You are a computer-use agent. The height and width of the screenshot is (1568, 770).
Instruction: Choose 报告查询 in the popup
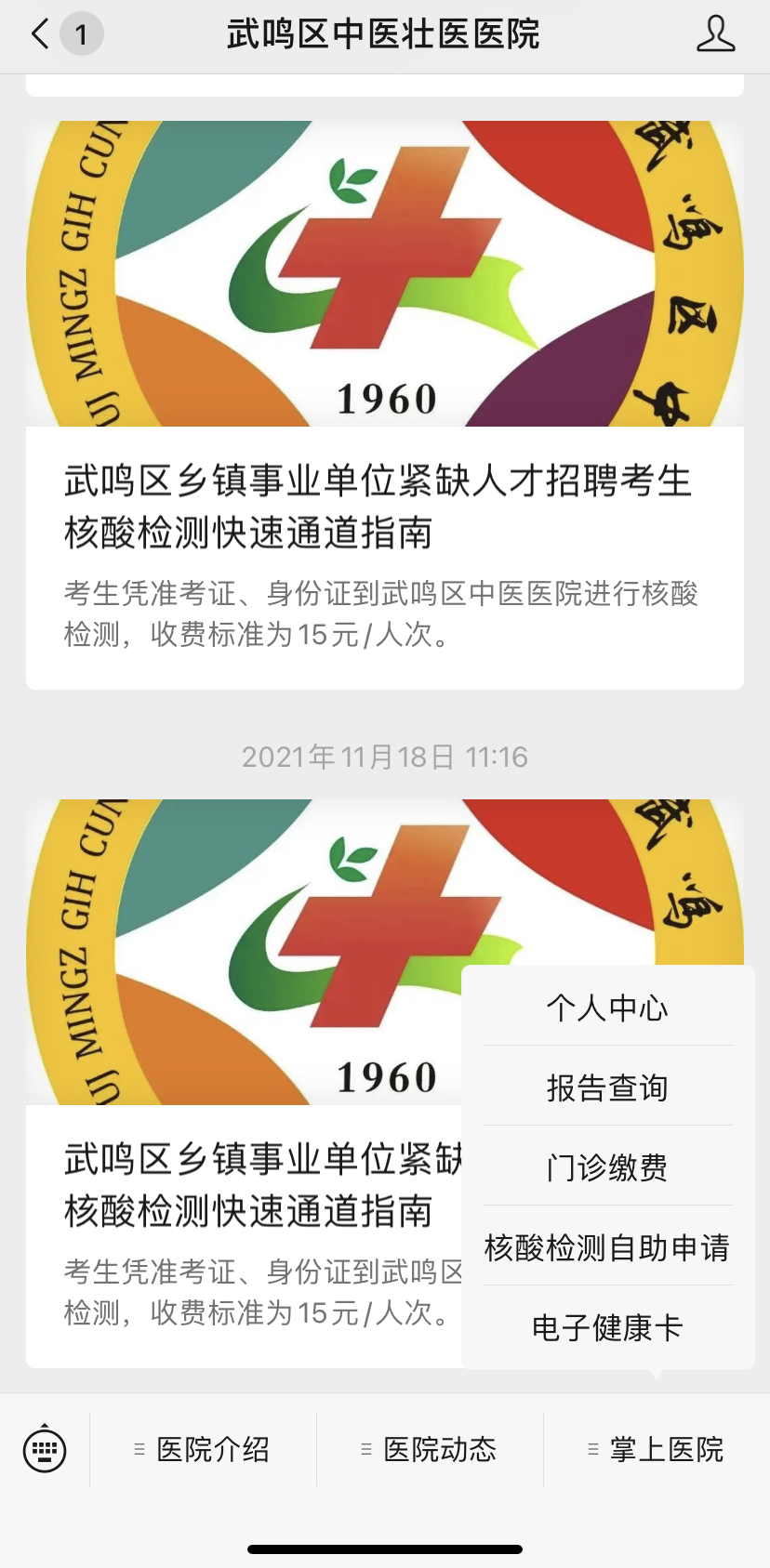point(607,1087)
